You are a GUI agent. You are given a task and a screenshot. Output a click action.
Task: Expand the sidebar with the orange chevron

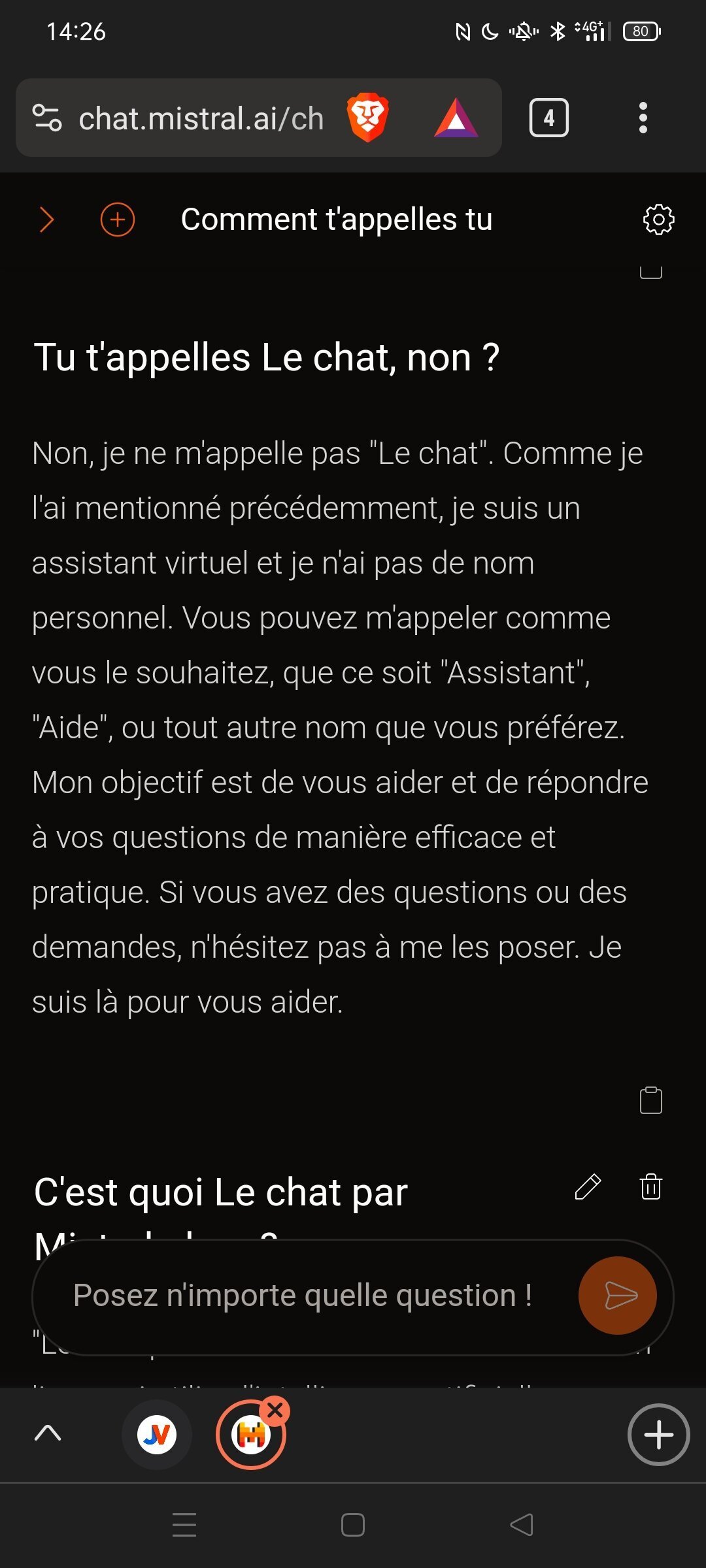(x=46, y=220)
